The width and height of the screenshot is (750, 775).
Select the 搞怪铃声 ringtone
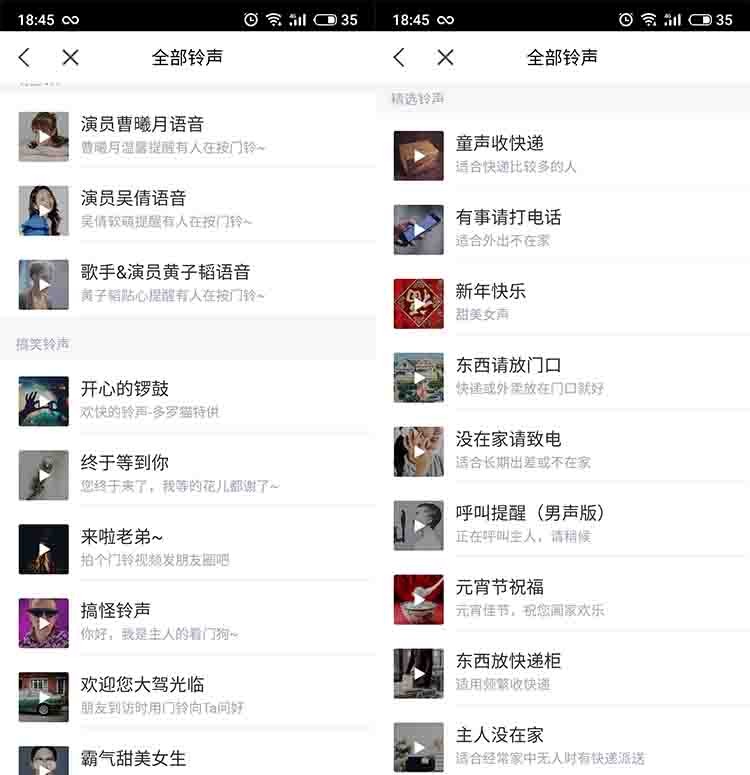pos(116,611)
